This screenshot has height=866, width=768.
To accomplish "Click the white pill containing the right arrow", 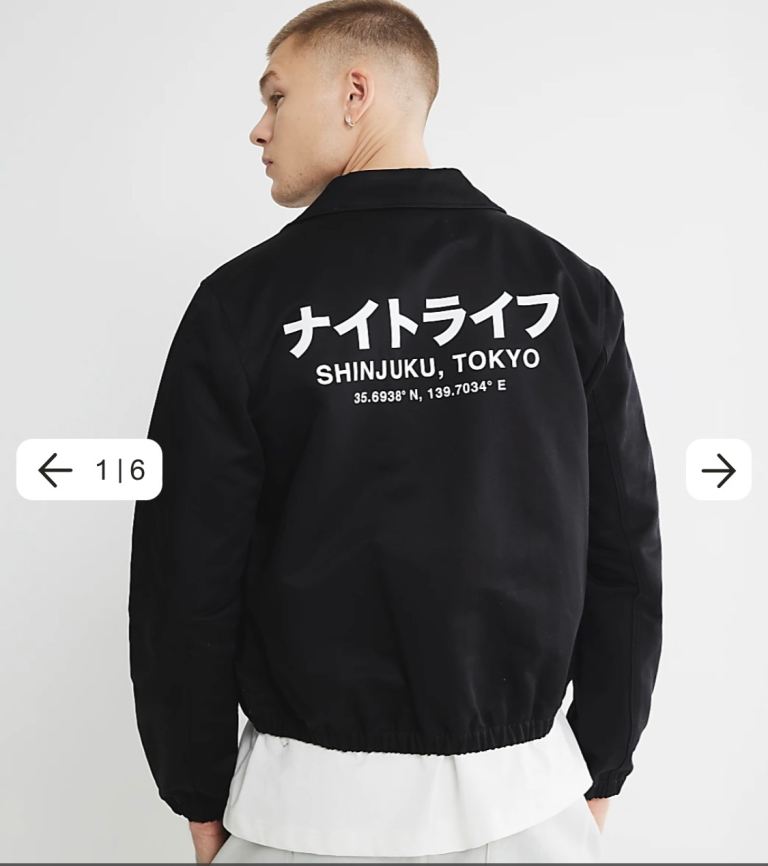I will [x=718, y=468].
